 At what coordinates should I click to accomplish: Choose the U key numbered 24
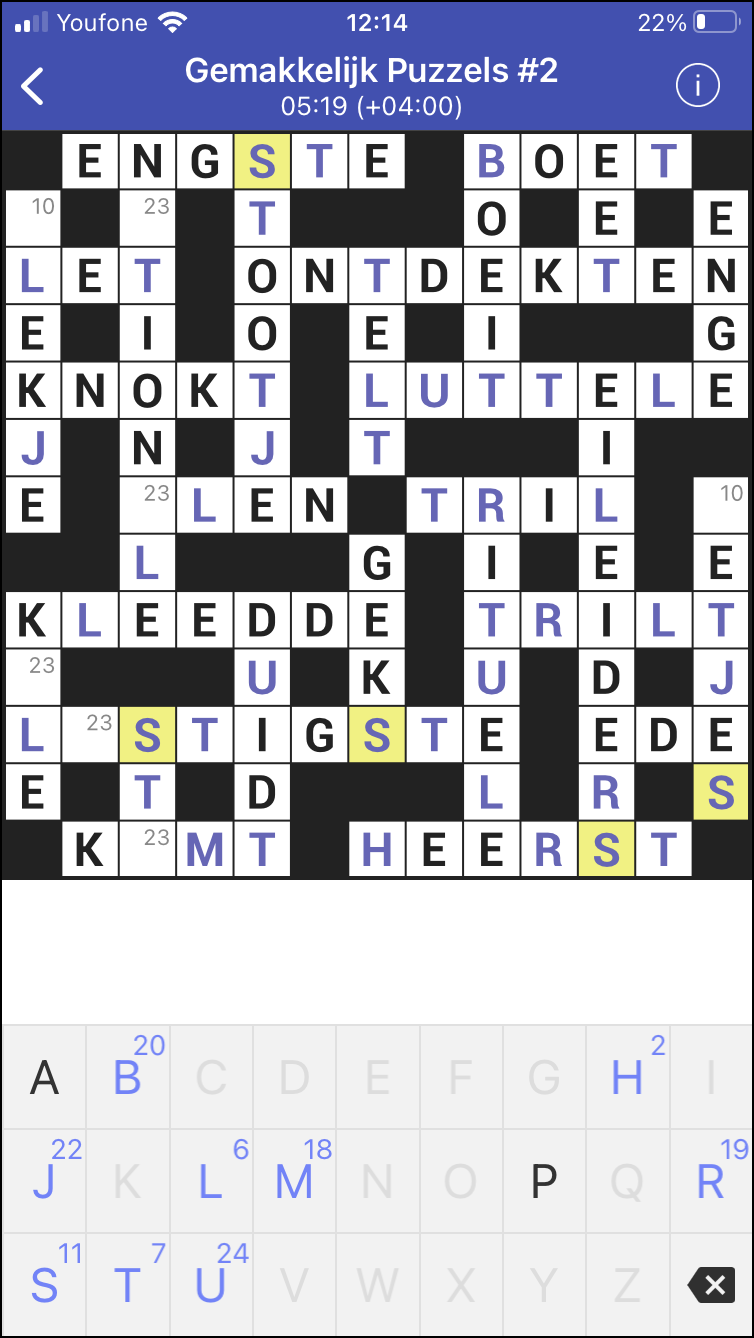pyautogui.click(x=210, y=1285)
